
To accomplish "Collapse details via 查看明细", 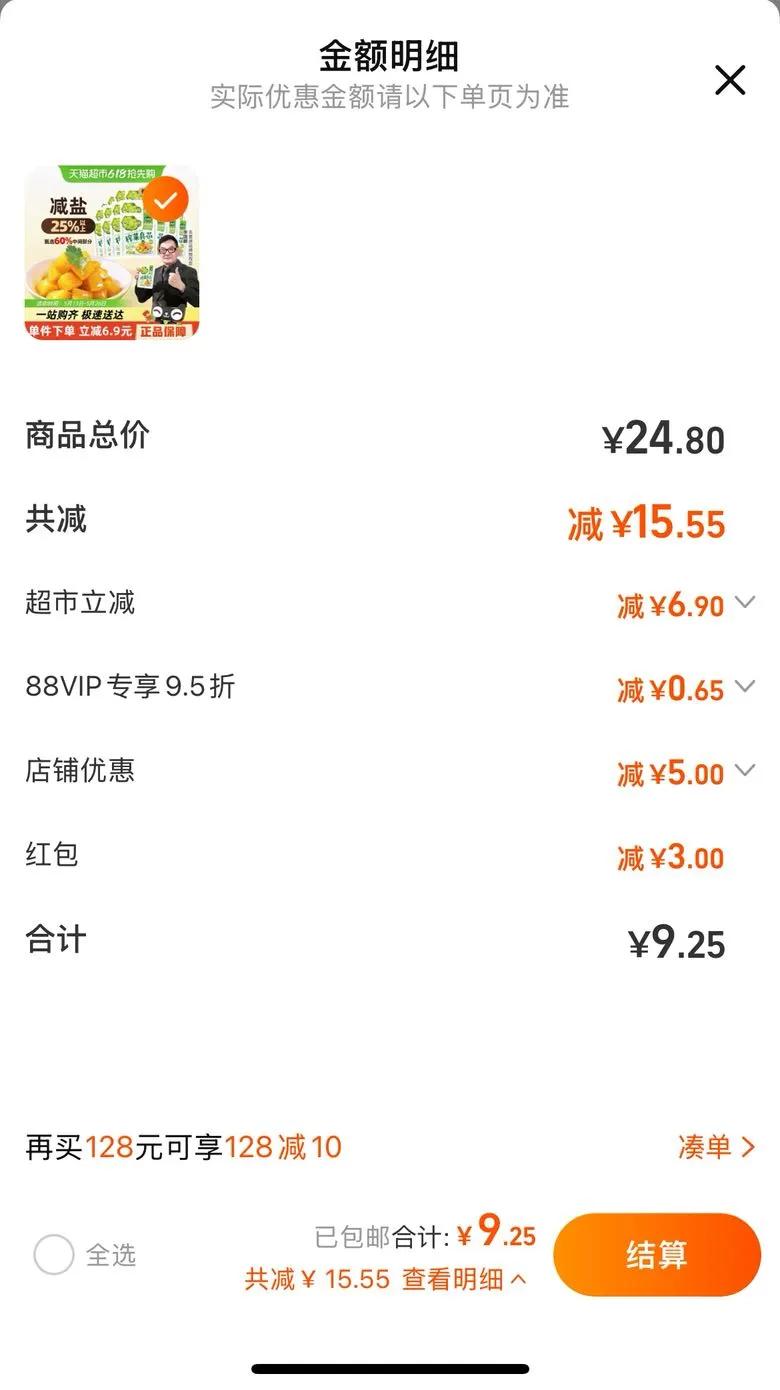I will coord(464,1279).
